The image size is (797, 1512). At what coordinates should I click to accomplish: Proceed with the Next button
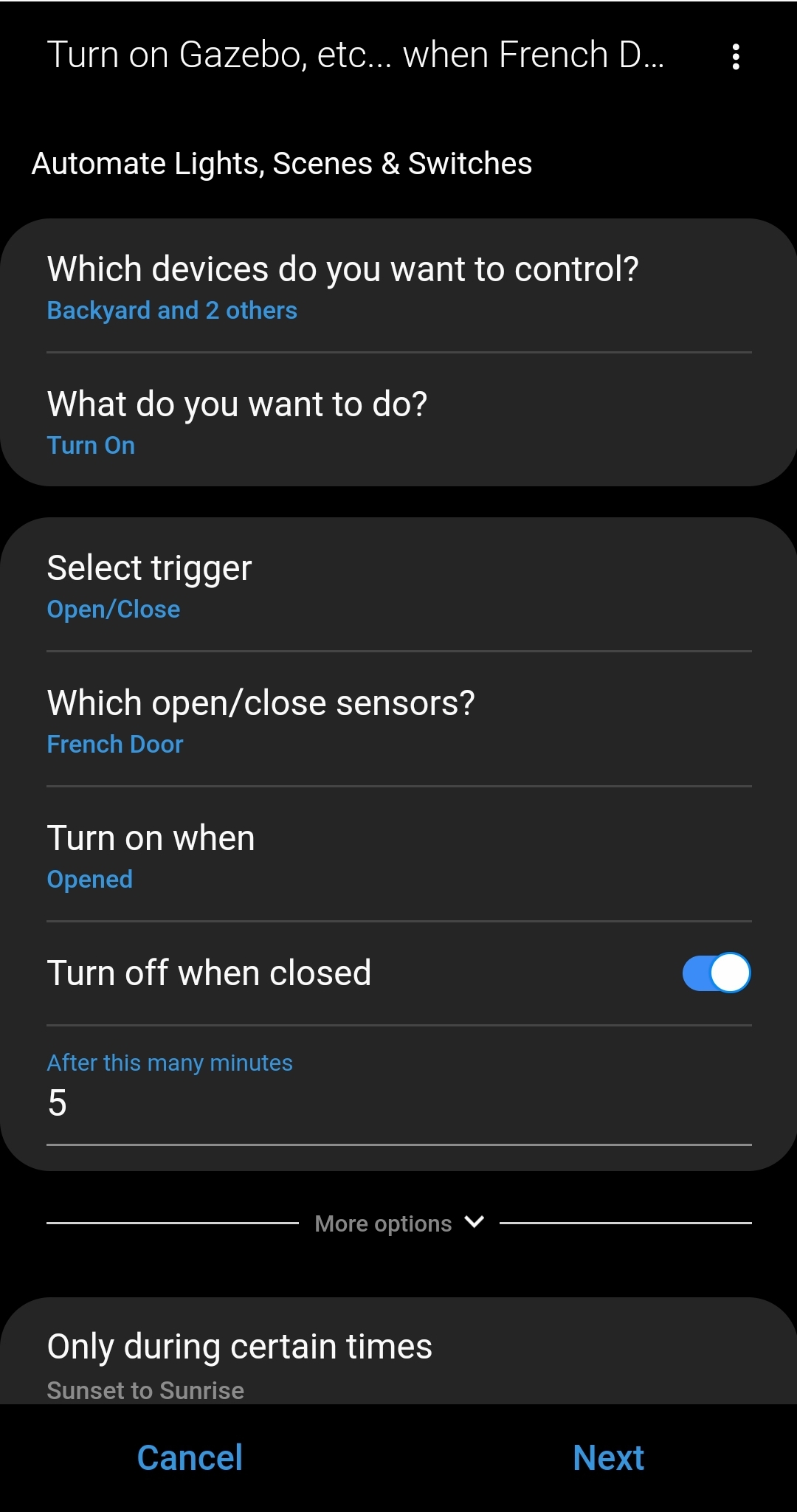608,1457
